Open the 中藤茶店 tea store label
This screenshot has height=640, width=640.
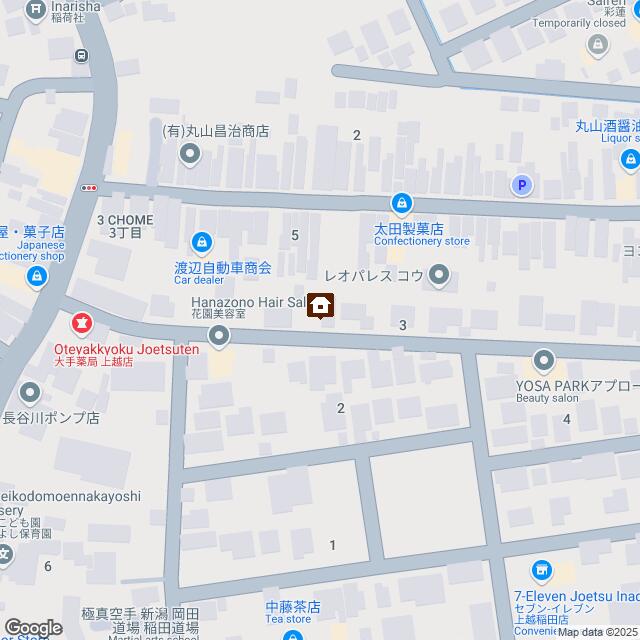coord(292,607)
